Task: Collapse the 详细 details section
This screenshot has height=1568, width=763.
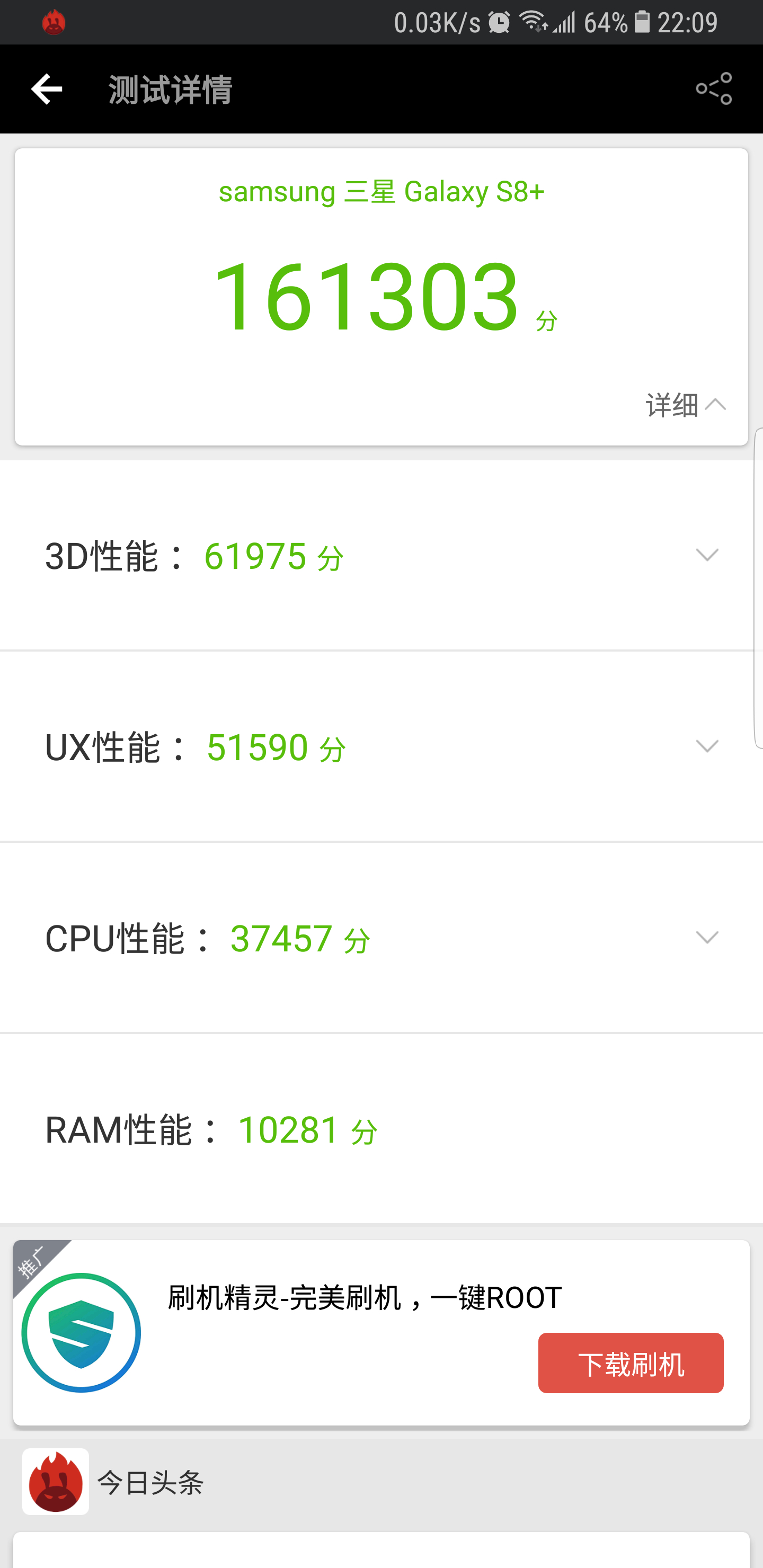Action: click(686, 405)
